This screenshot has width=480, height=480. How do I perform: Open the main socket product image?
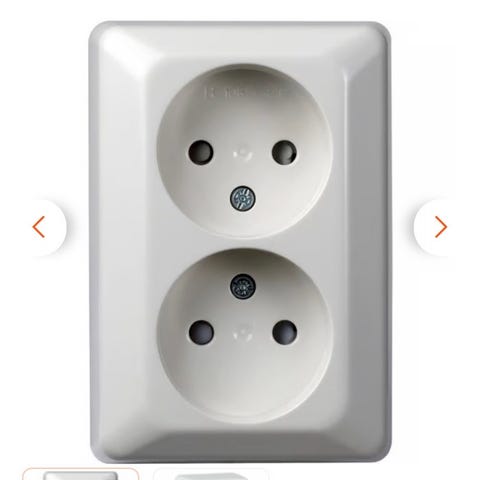tap(240, 242)
